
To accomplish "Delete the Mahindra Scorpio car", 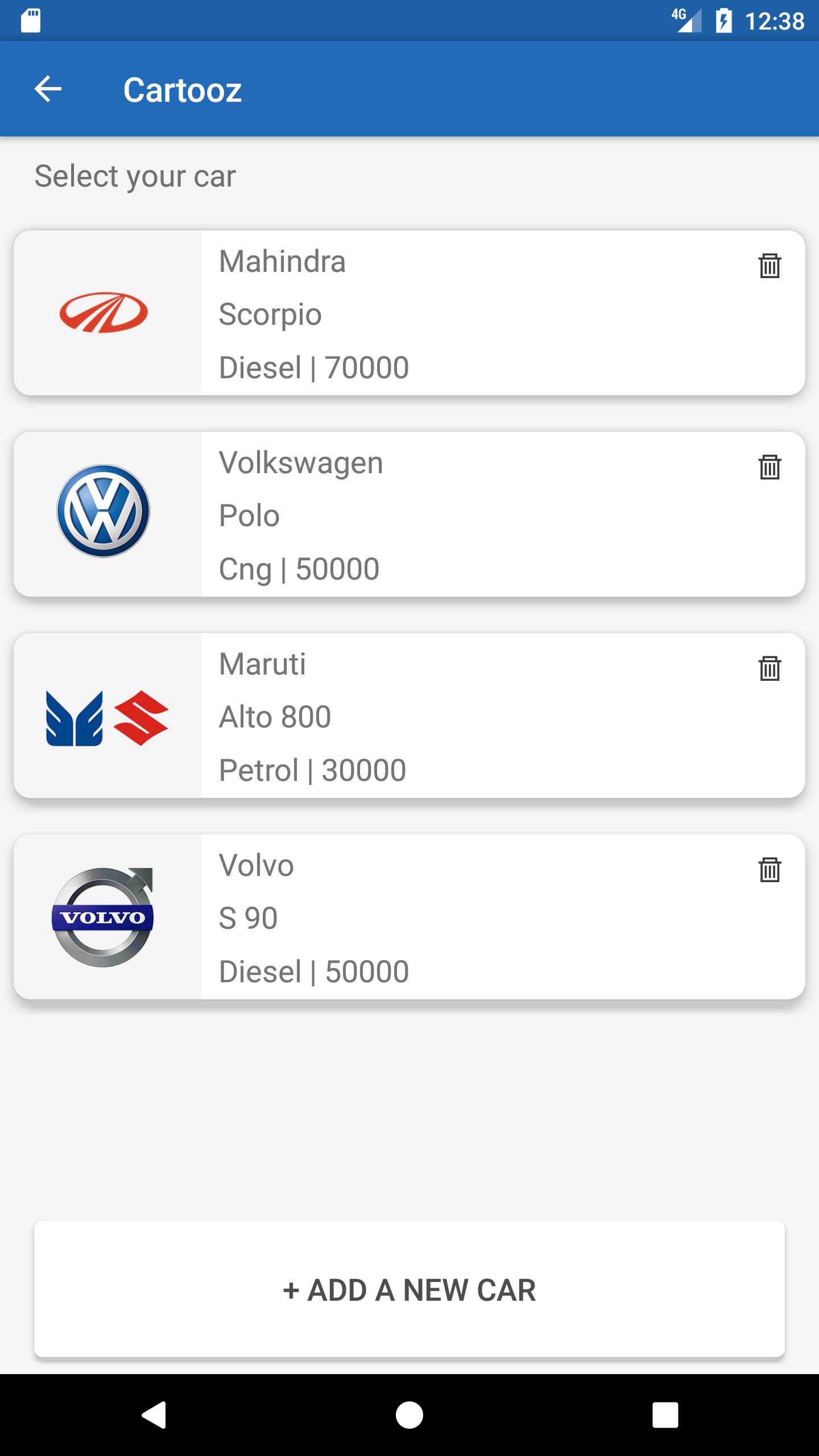I will click(770, 266).
